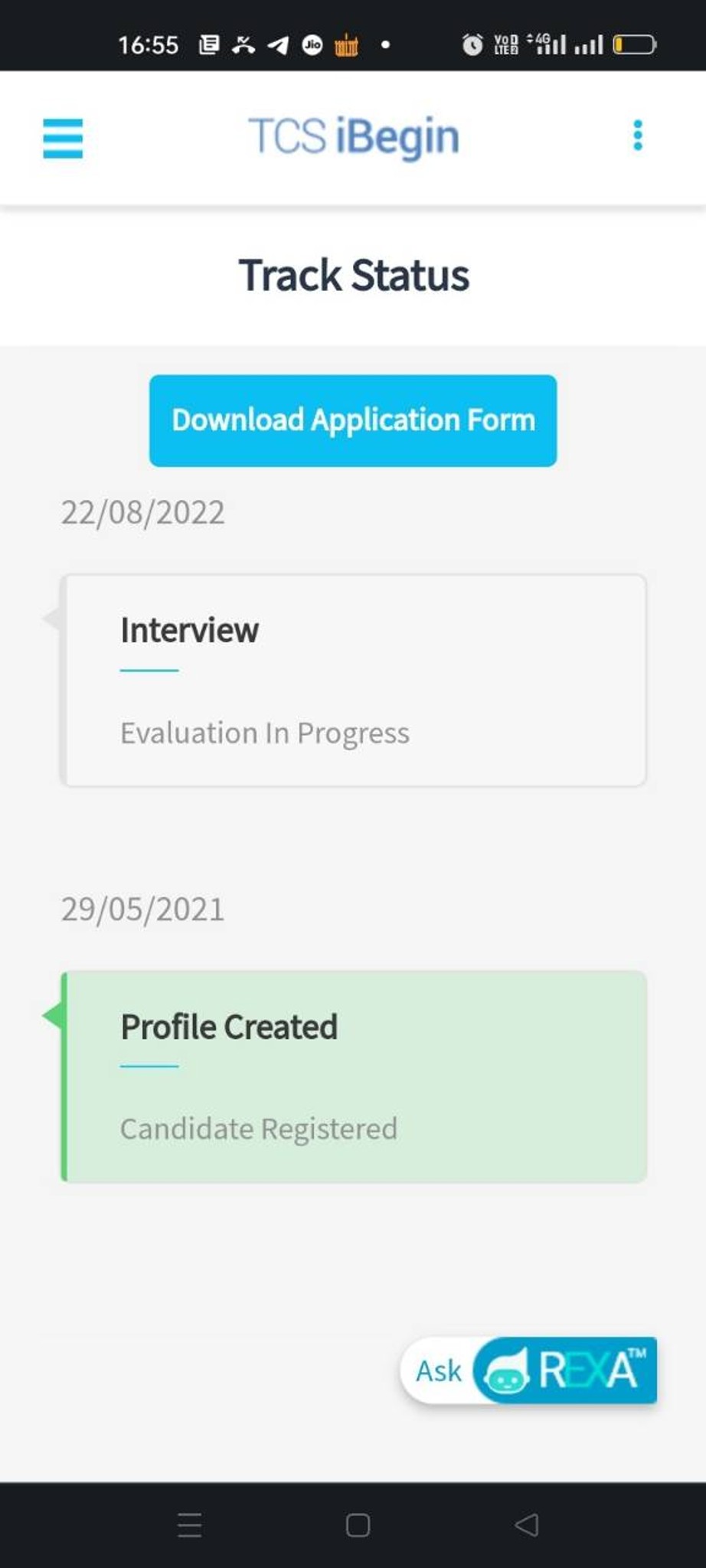Tap the Ask label beside REXA
The height and width of the screenshot is (1568, 706).
(x=437, y=1371)
